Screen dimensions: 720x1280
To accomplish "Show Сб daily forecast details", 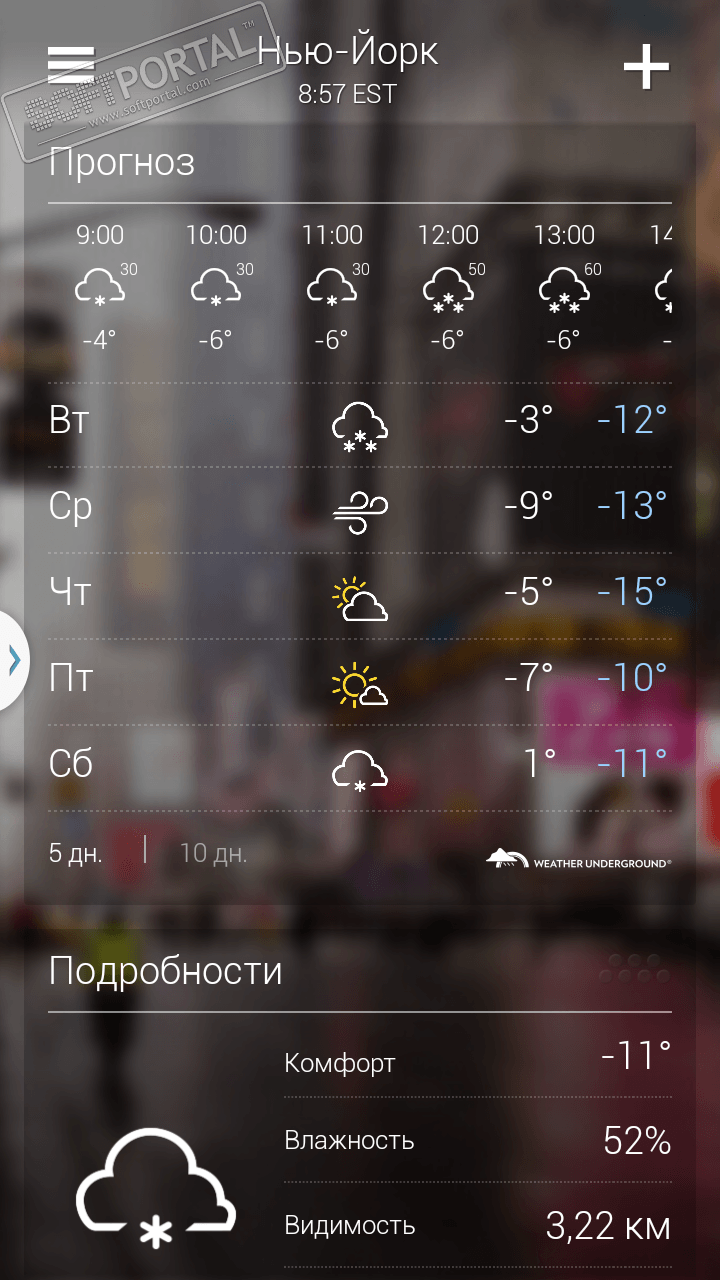I will coord(359,767).
